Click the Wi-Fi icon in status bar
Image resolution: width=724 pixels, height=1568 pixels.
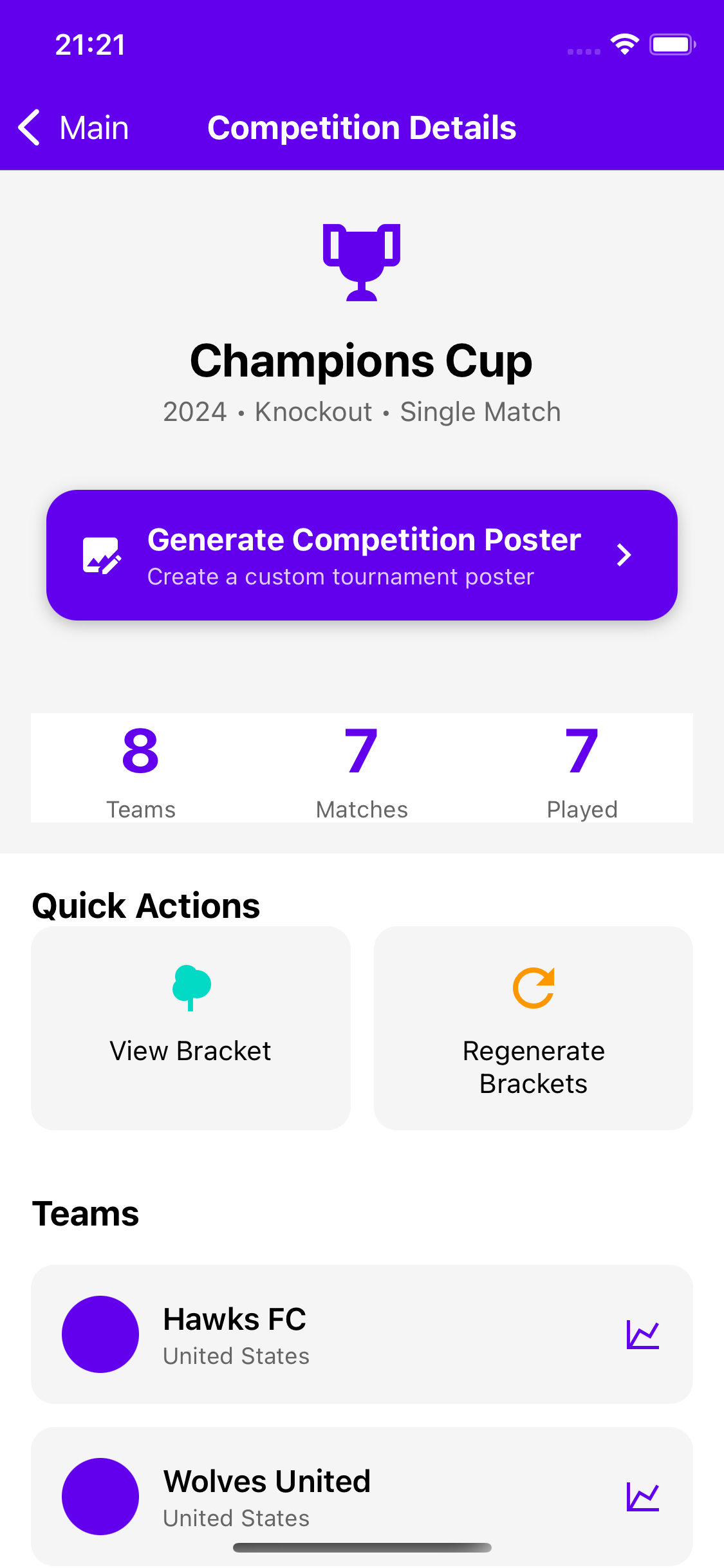coord(622,43)
